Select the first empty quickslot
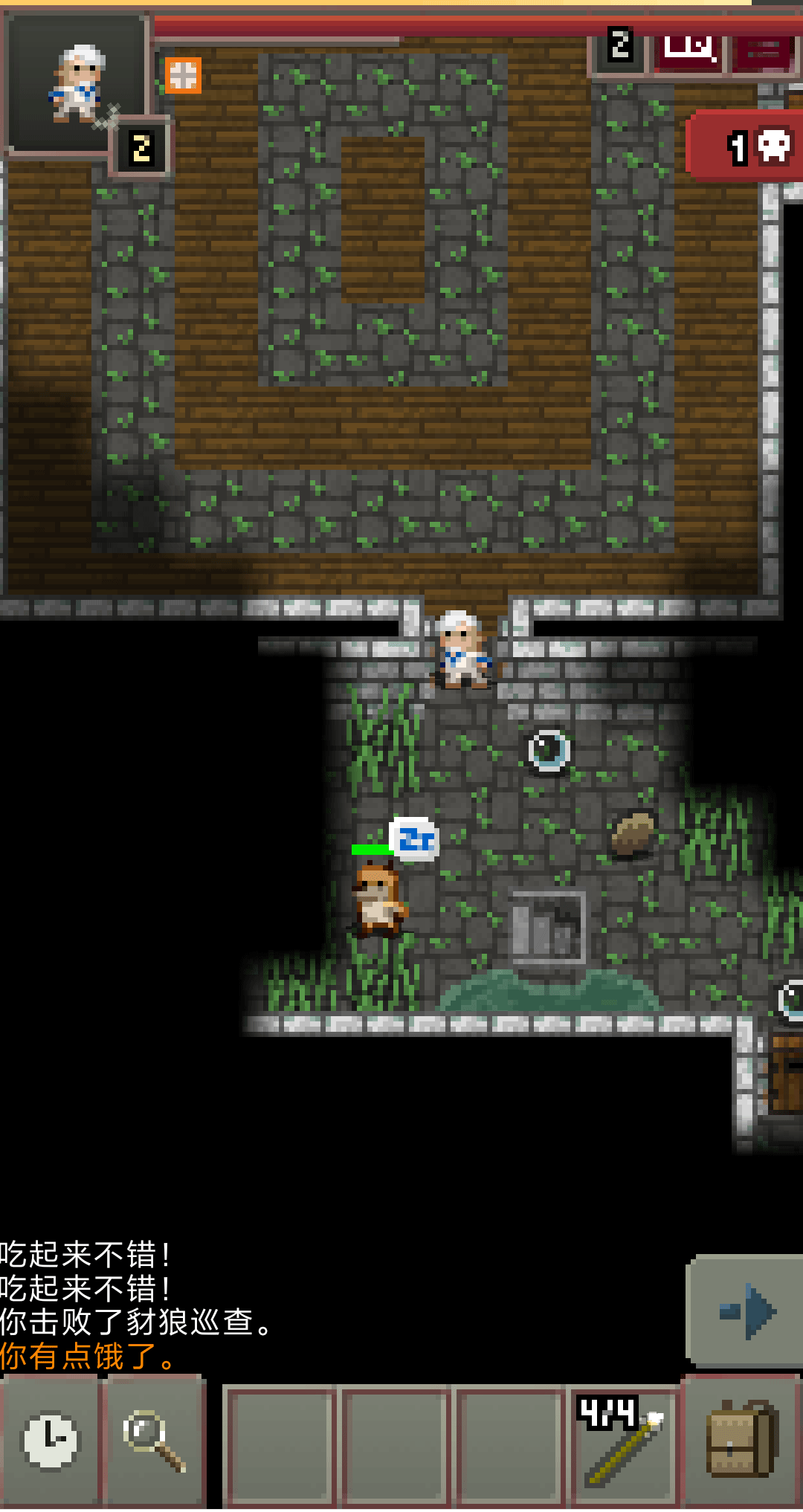 click(x=280, y=1443)
